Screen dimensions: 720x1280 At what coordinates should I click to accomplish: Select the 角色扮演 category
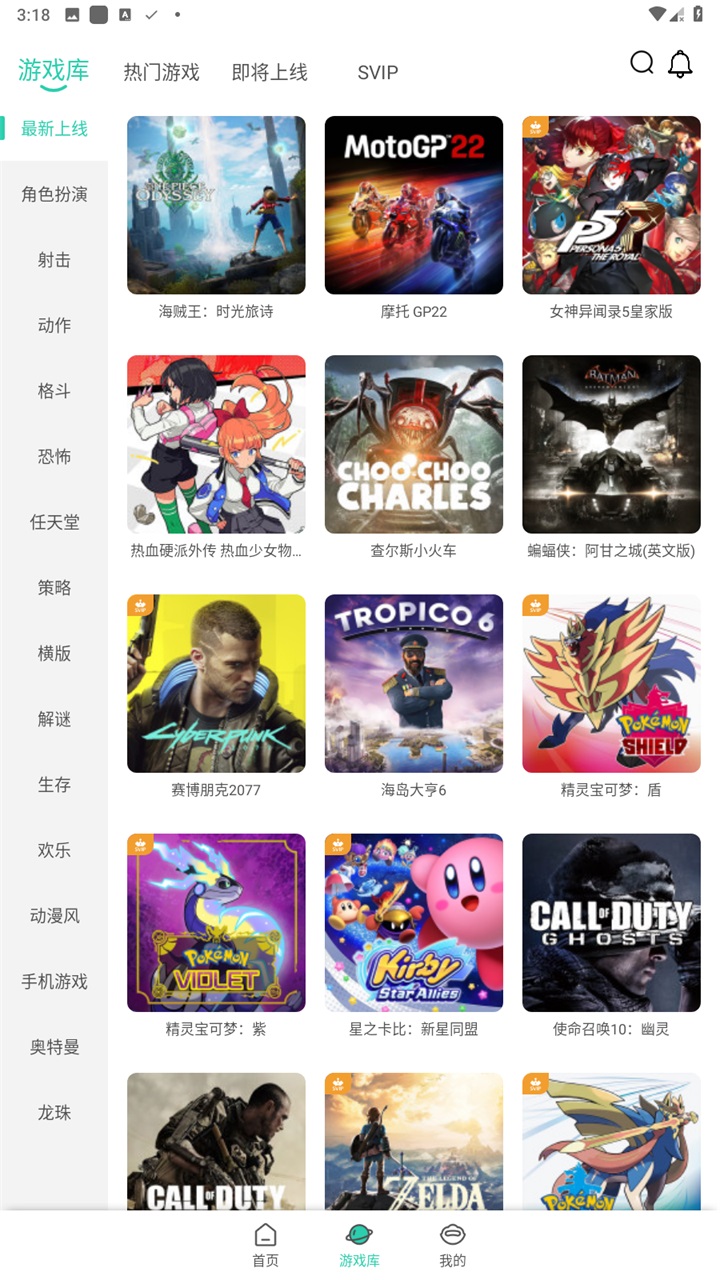coord(54,194)
